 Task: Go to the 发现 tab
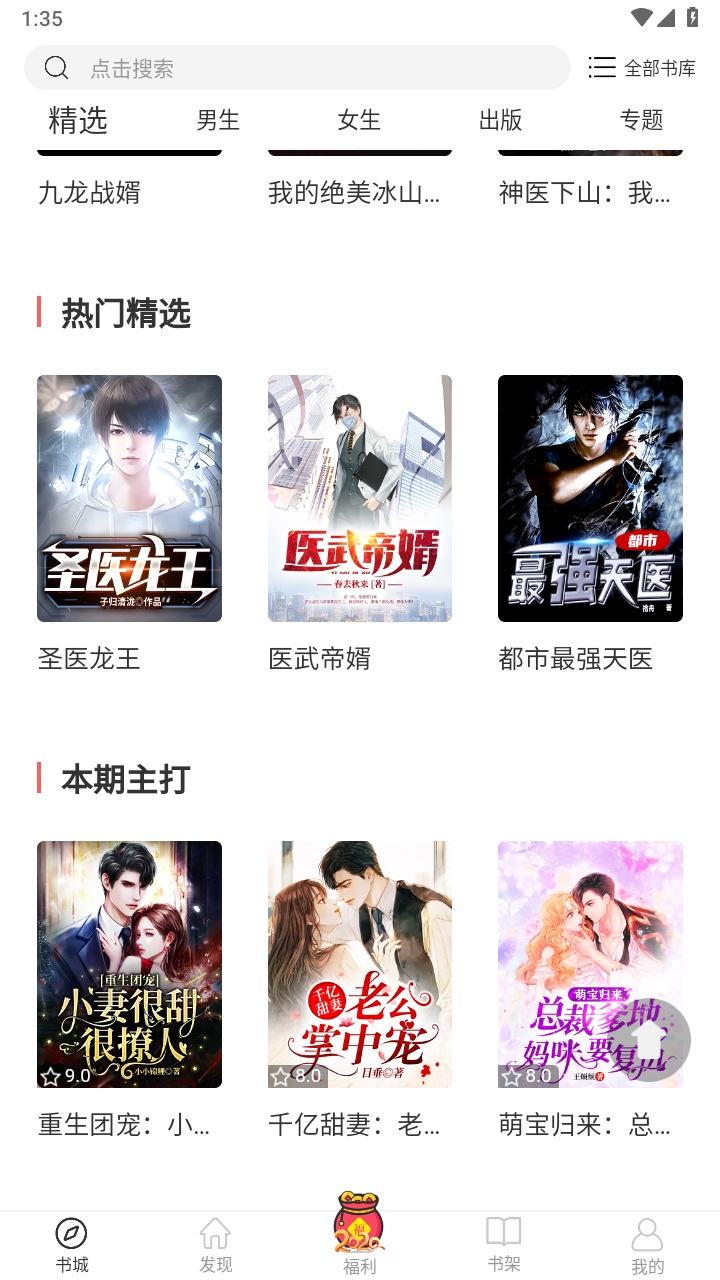[x=215, y=1245]
